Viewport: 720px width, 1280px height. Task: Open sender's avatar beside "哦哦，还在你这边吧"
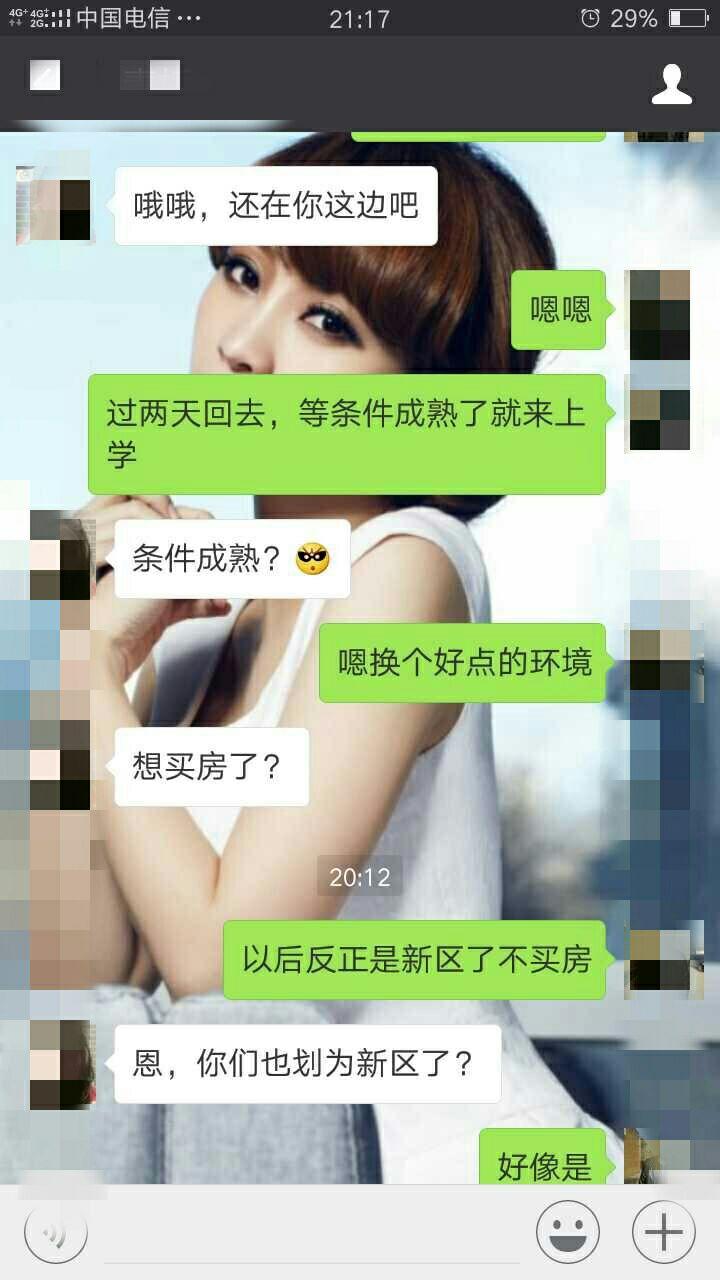(54, 205)
